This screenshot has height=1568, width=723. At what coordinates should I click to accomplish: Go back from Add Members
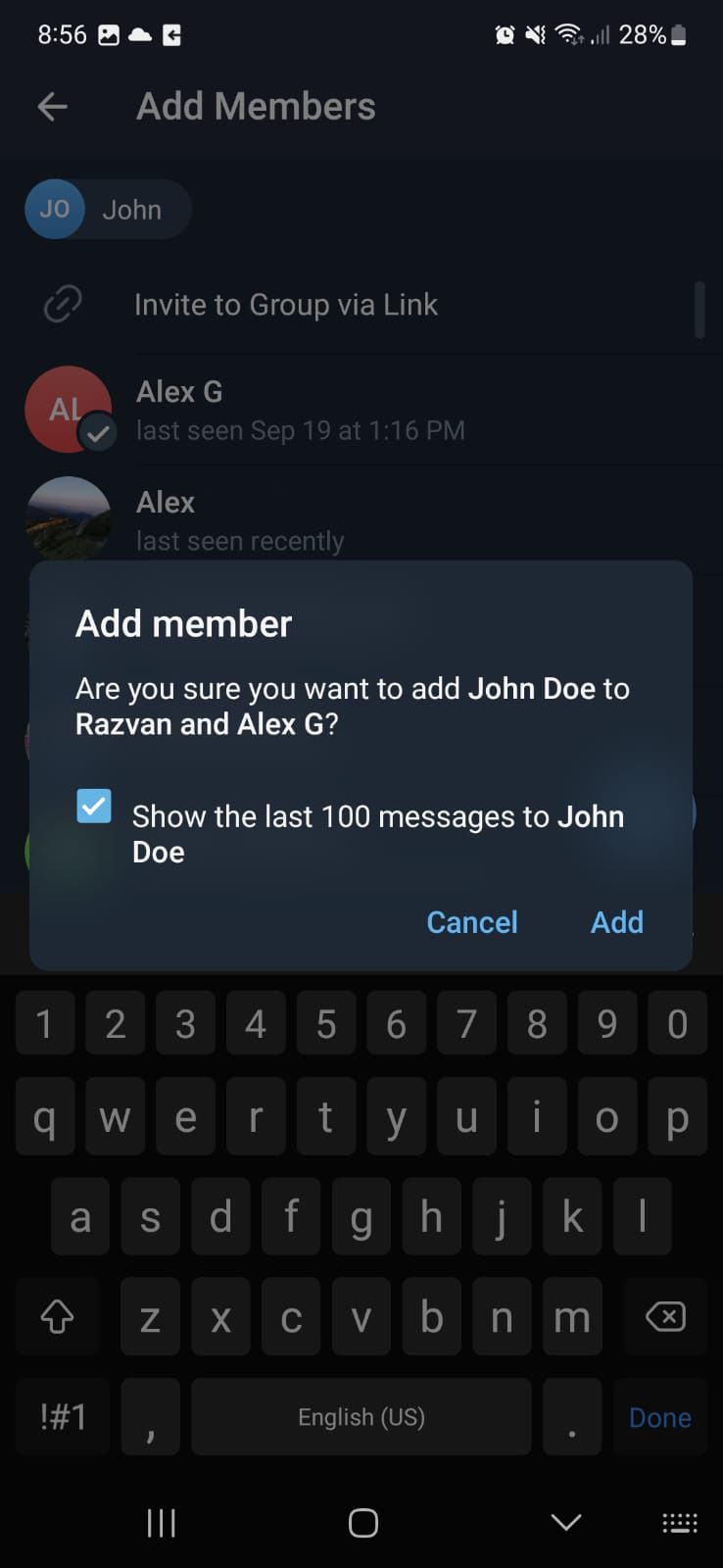pyautogui.click(x=52, y=107)
